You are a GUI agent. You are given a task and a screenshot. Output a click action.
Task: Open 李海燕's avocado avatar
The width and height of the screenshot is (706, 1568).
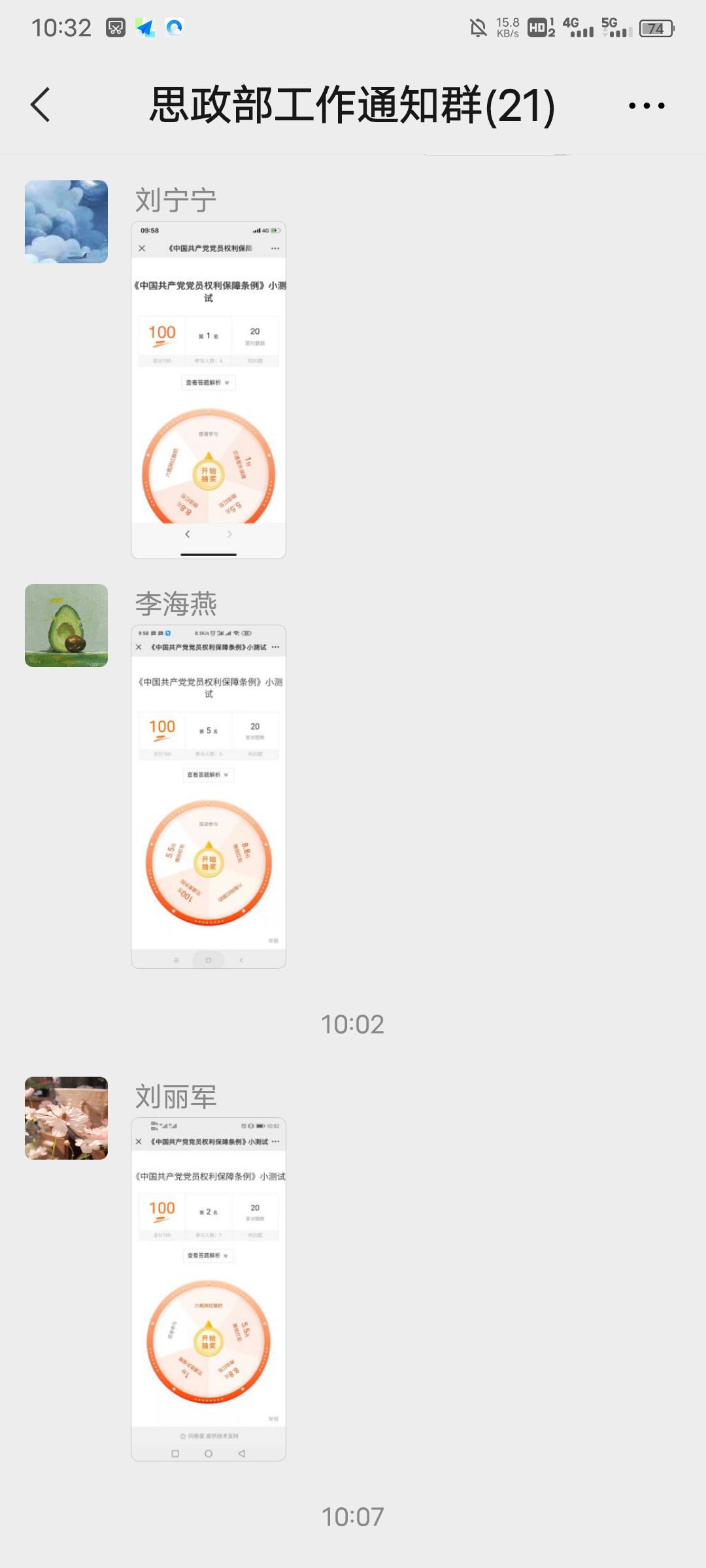coord(66,625)
